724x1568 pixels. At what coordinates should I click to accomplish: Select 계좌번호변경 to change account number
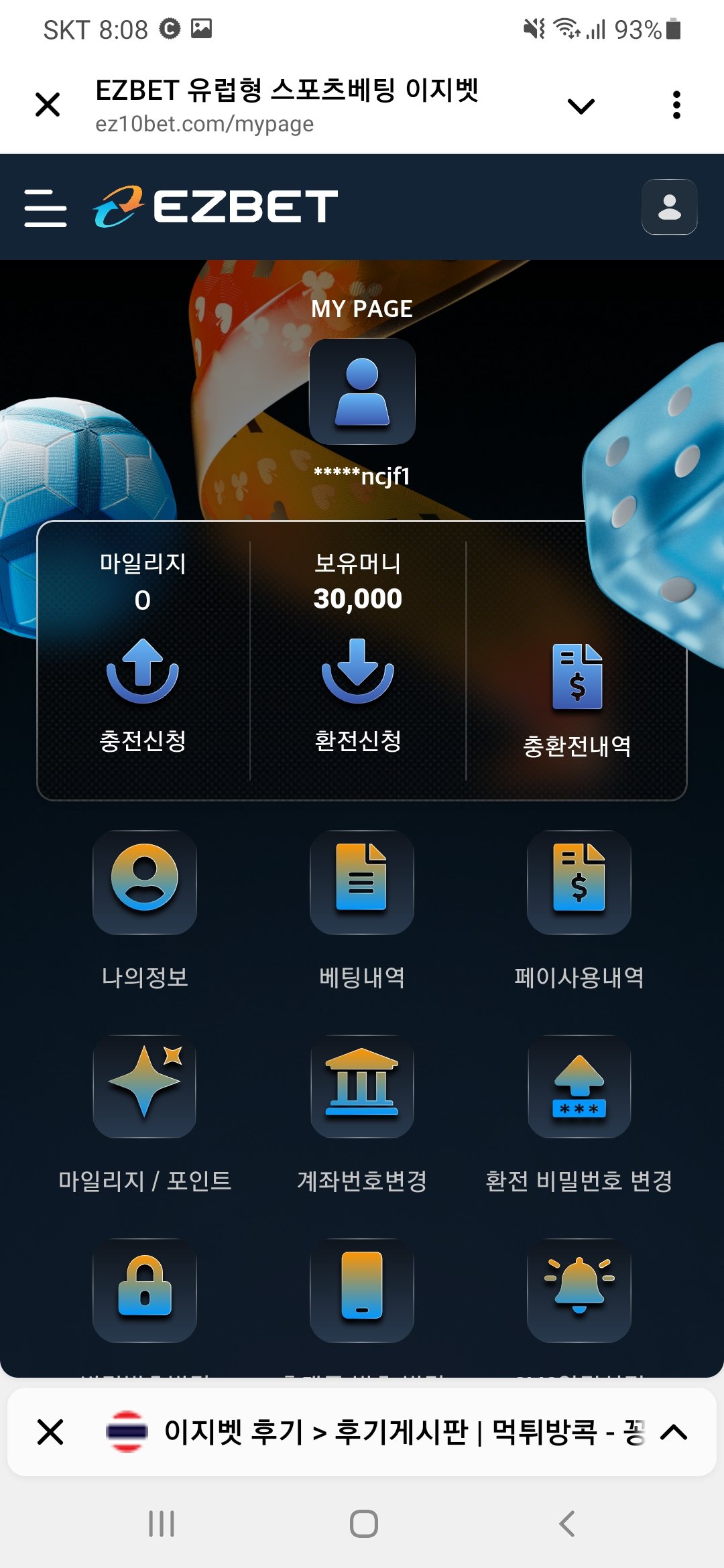362,1112
